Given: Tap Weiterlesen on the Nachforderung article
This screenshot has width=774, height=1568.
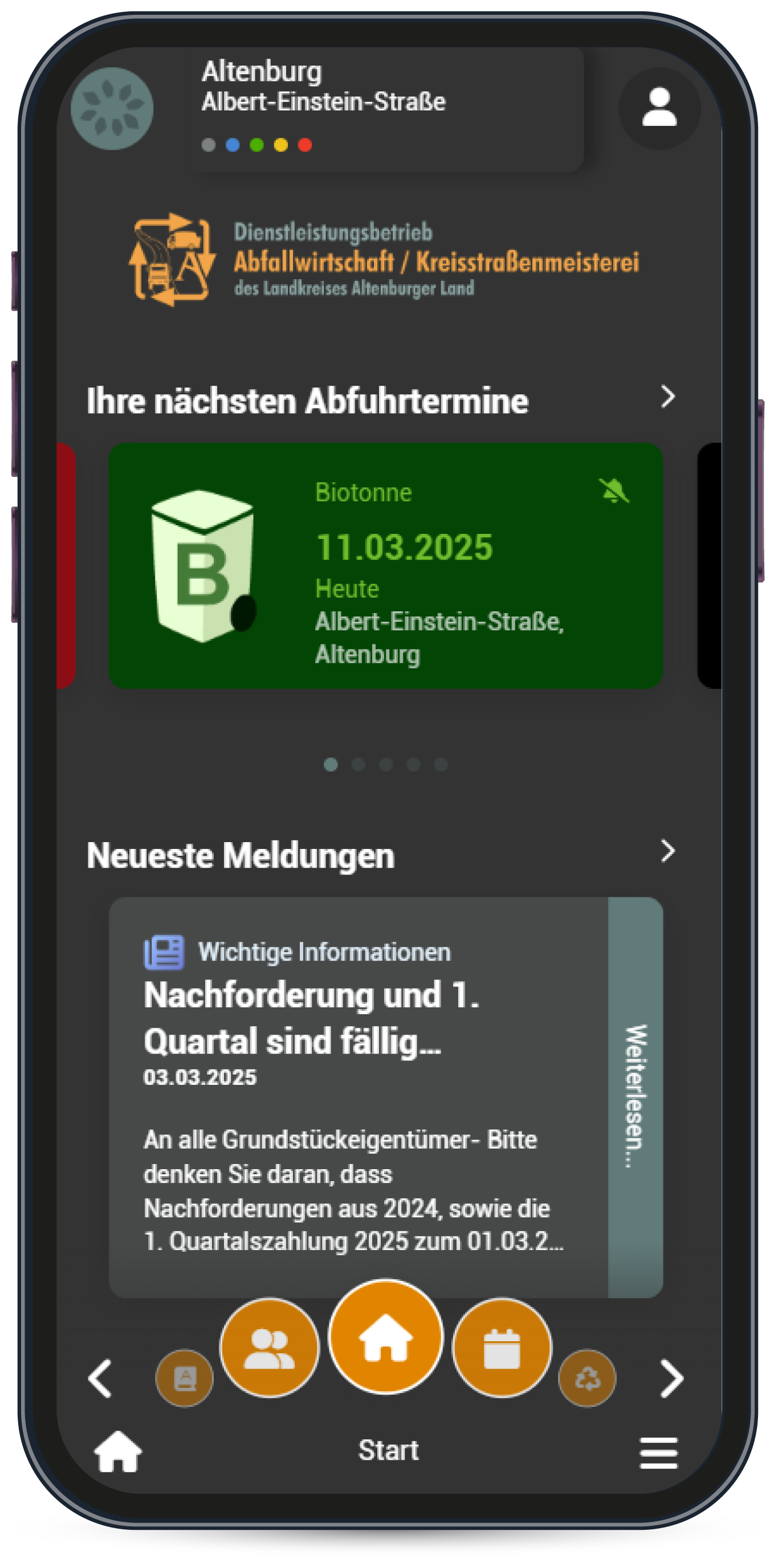Looking at the screenshot, I should click(x=635, y=1097).
